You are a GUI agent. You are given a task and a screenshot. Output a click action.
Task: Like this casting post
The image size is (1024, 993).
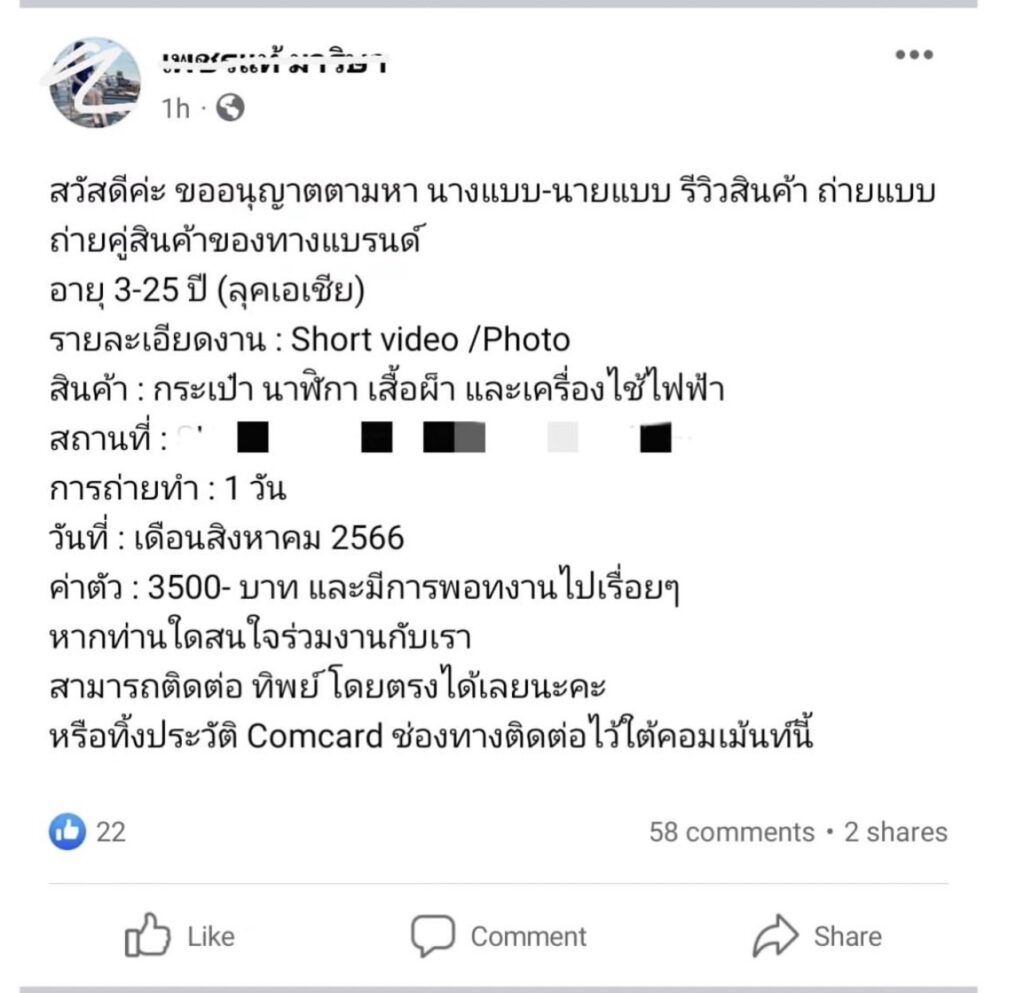pos(180,936)
